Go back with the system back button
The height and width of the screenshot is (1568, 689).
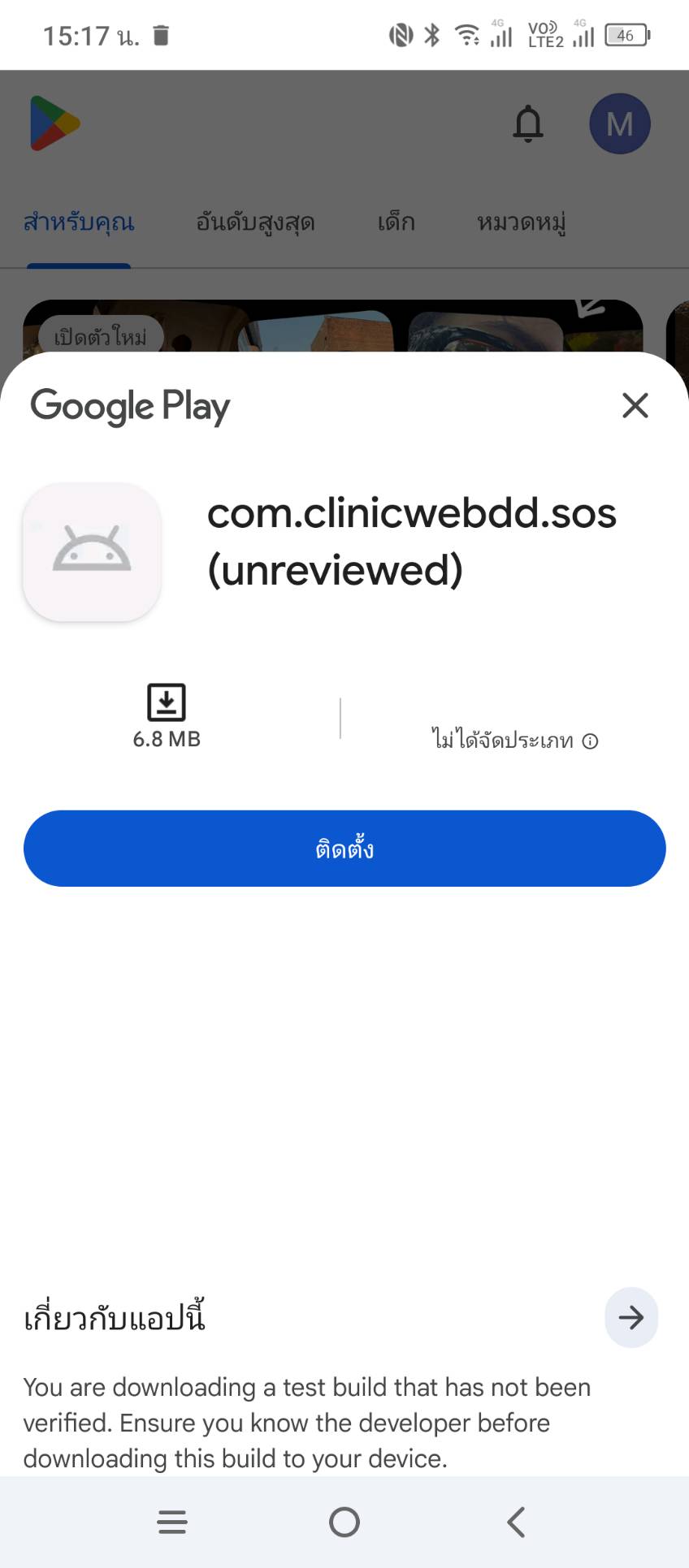click(517, 1522)
